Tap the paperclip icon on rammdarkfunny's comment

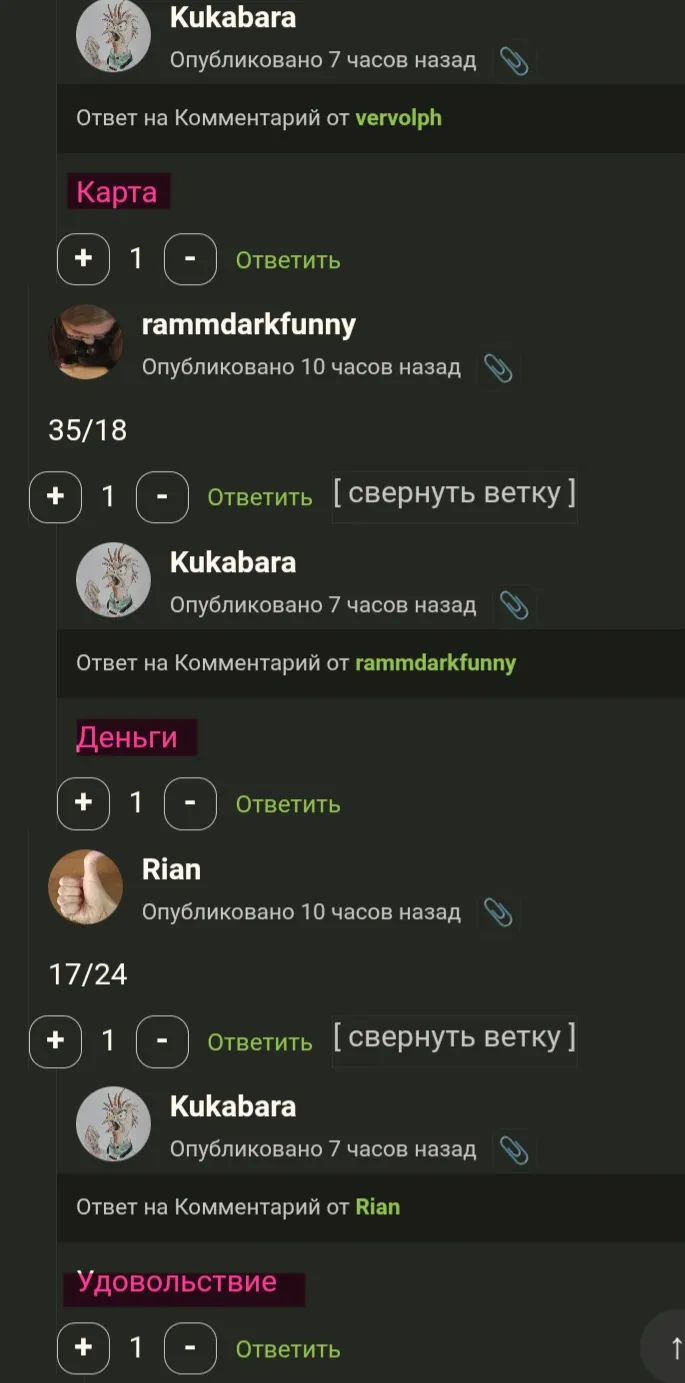click(497, 368)
